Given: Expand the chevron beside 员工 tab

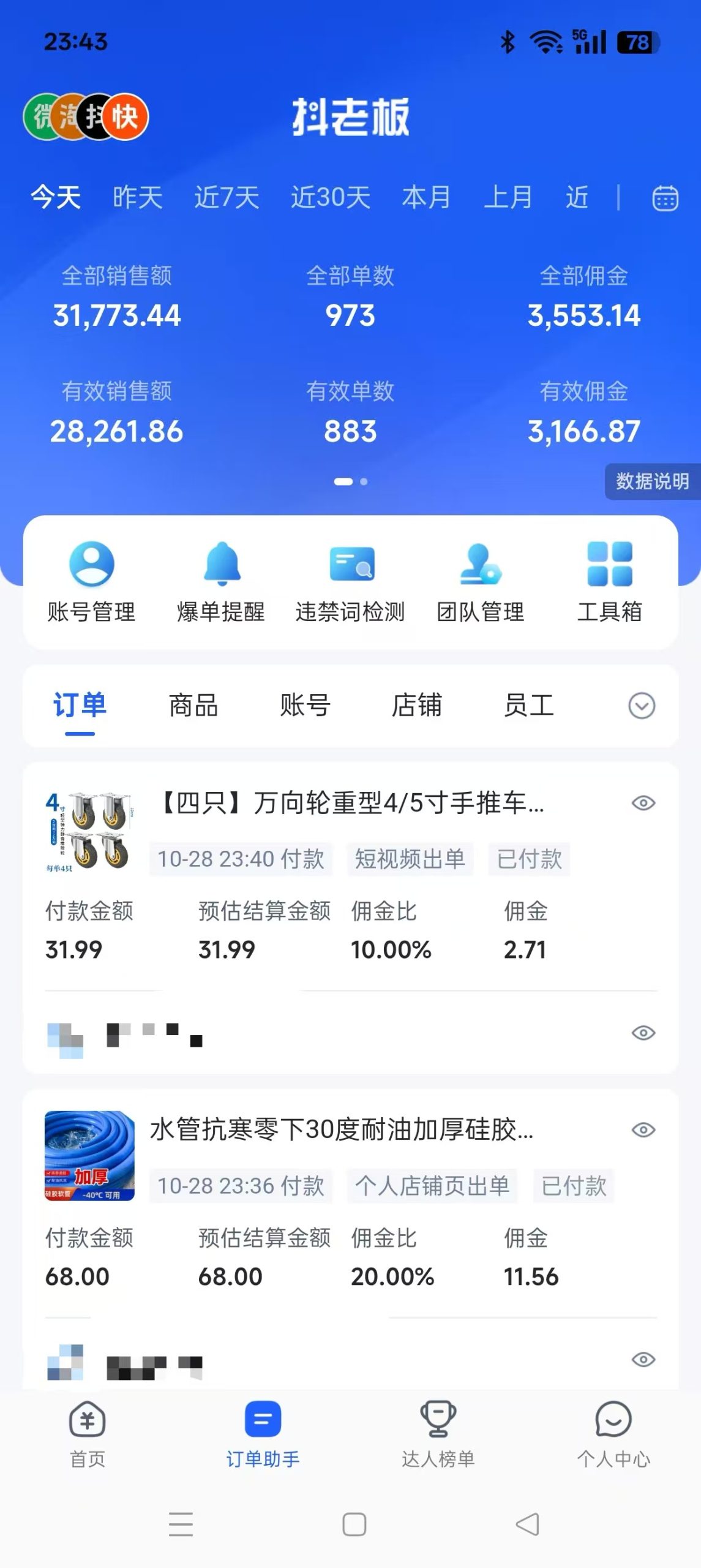Looking at the screenshot, I should (640, 706).
